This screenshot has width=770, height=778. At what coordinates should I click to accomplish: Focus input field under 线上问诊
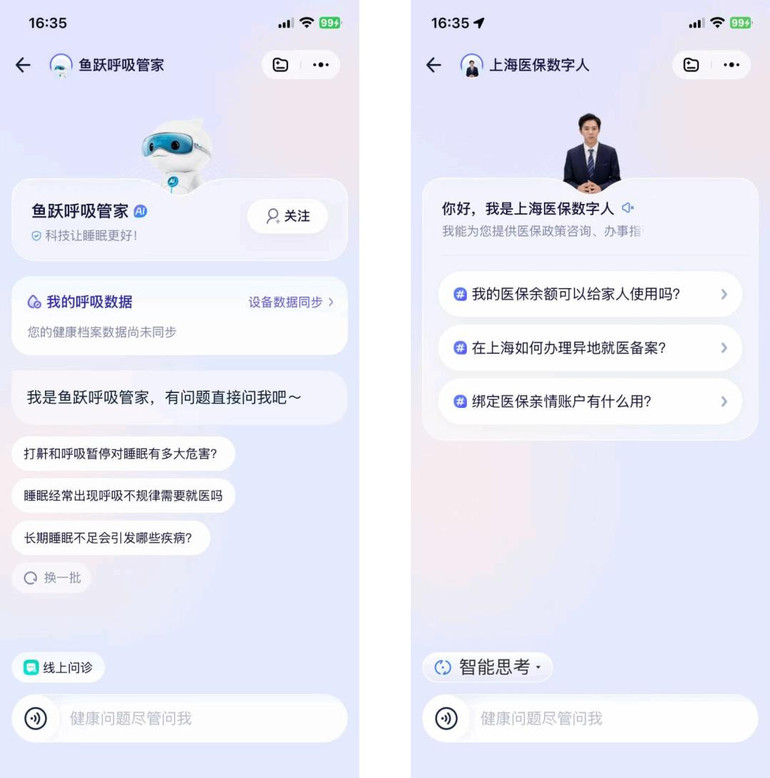click(x=200, y=718)
